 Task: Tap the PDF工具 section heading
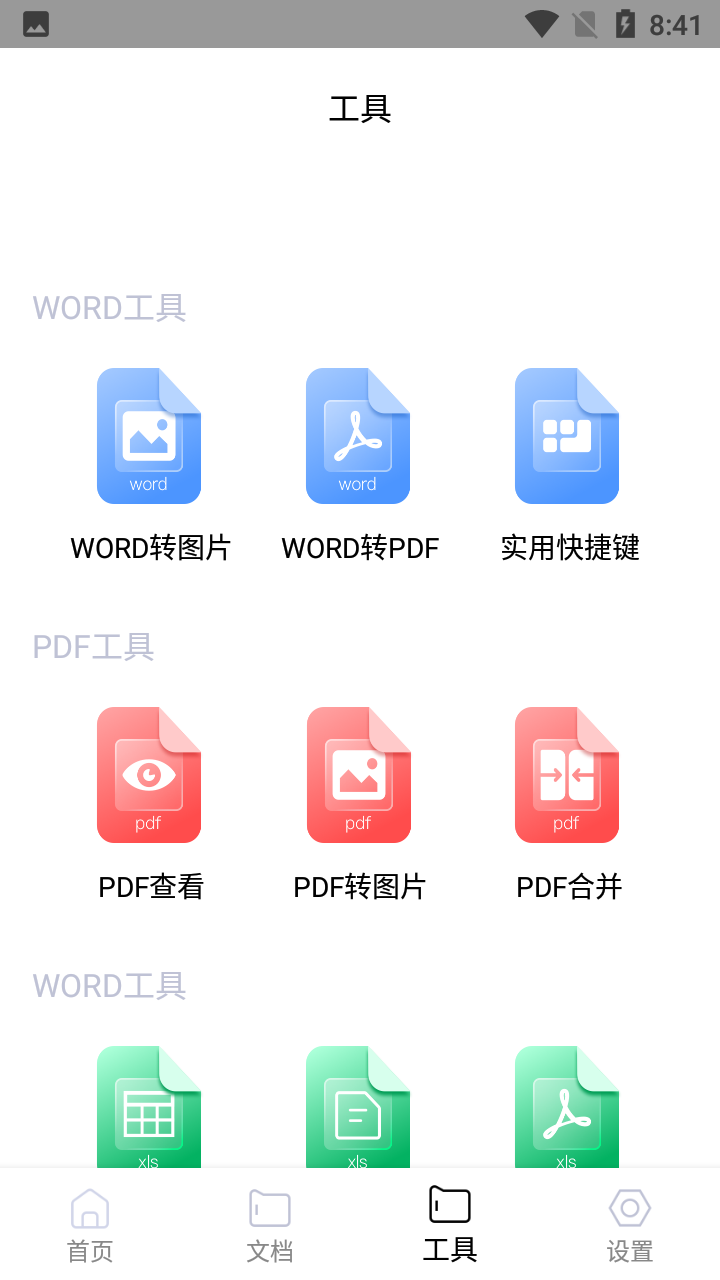click(x=92, y=647)
